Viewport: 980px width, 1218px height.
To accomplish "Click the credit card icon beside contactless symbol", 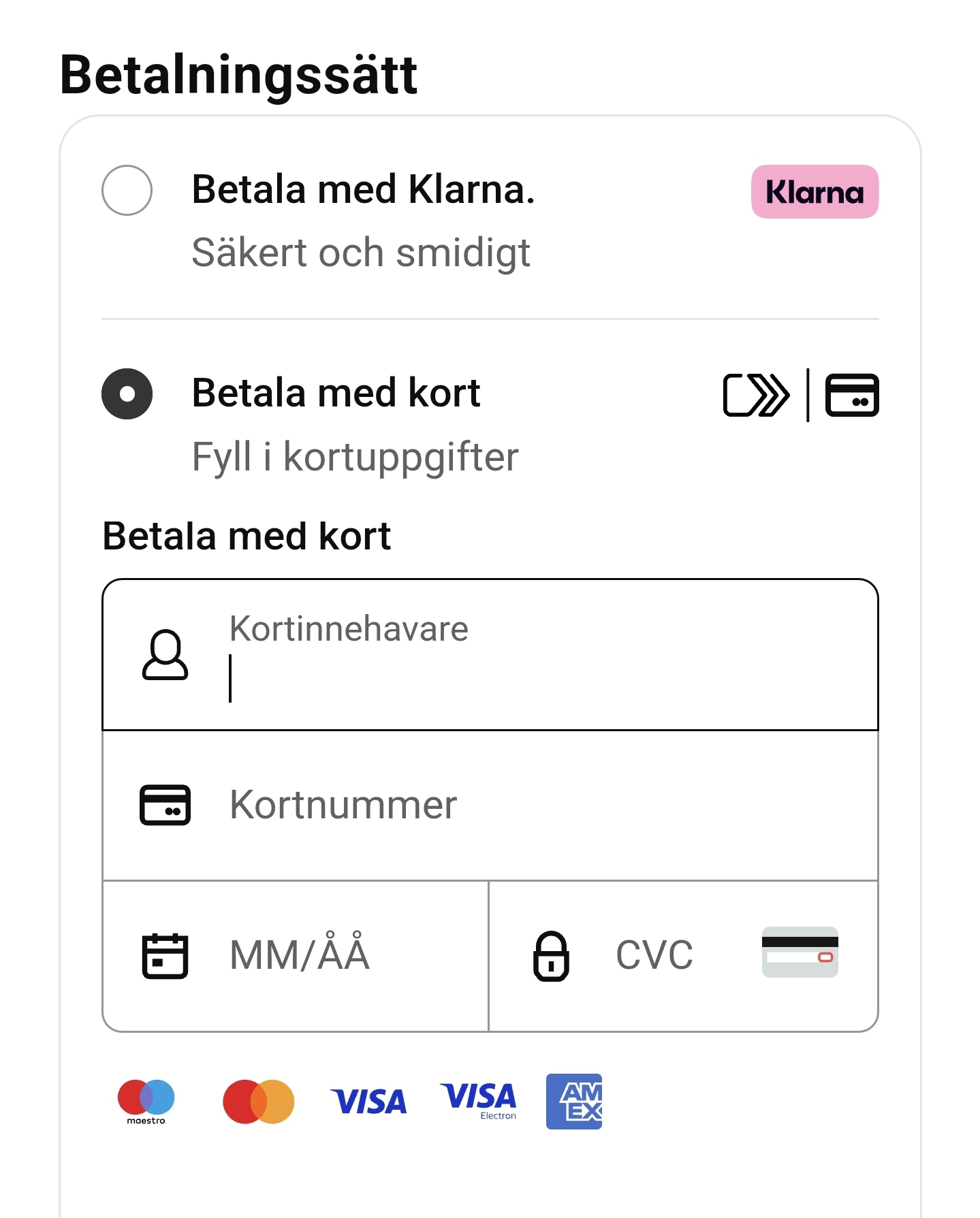I will coord(851,394).
